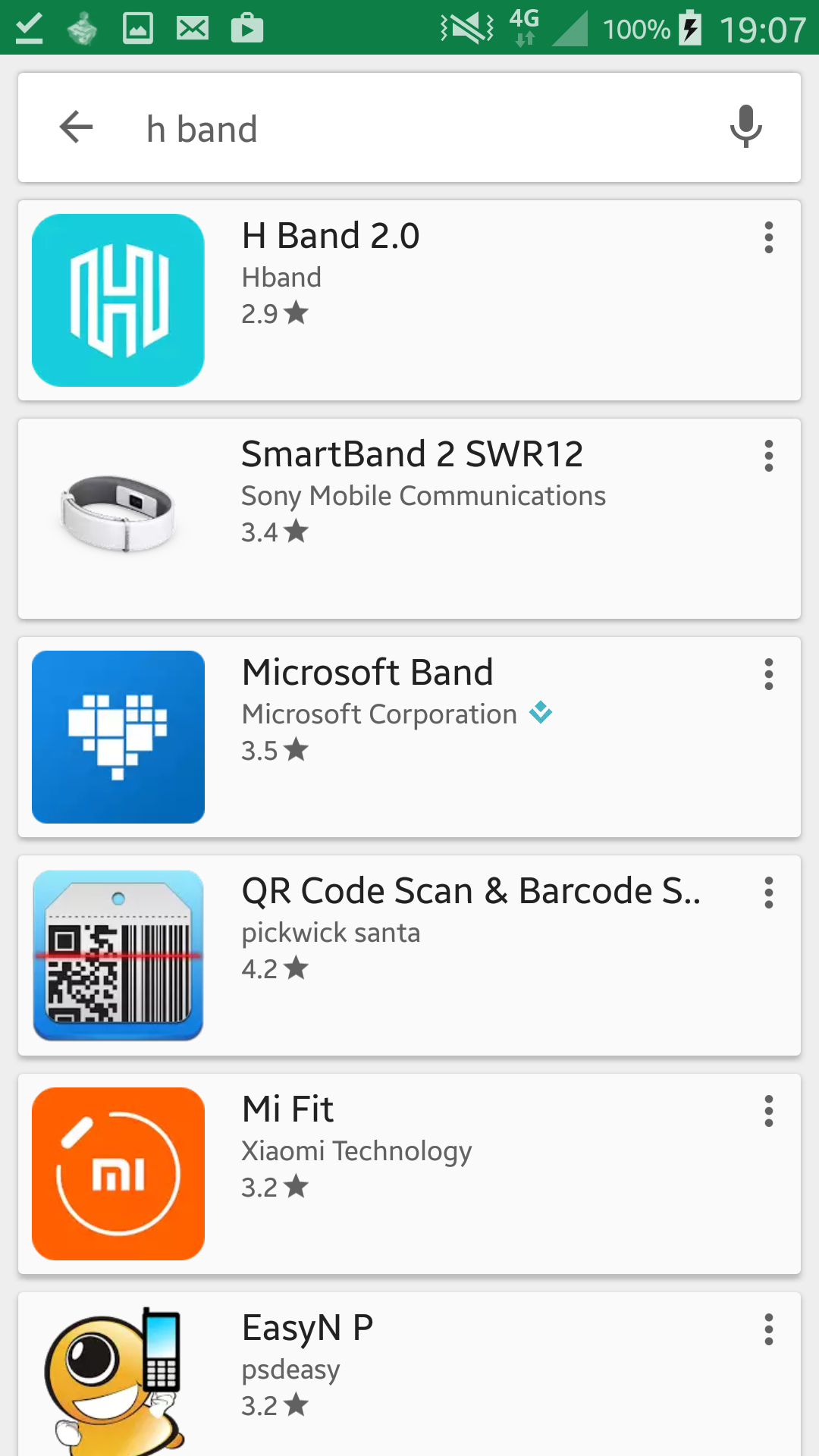Open the EasyN P app result

pyautogui.click(x=409, y=1374)
